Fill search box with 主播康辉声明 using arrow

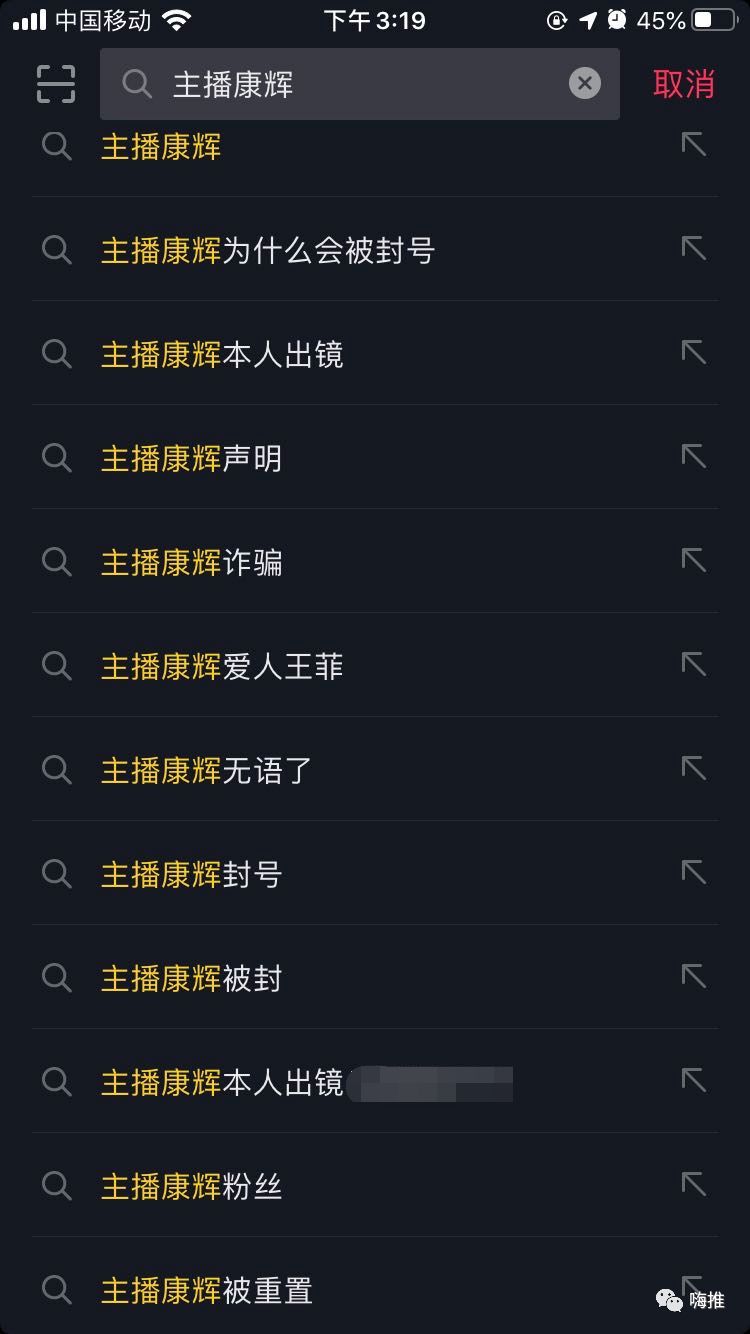(694, 456)
